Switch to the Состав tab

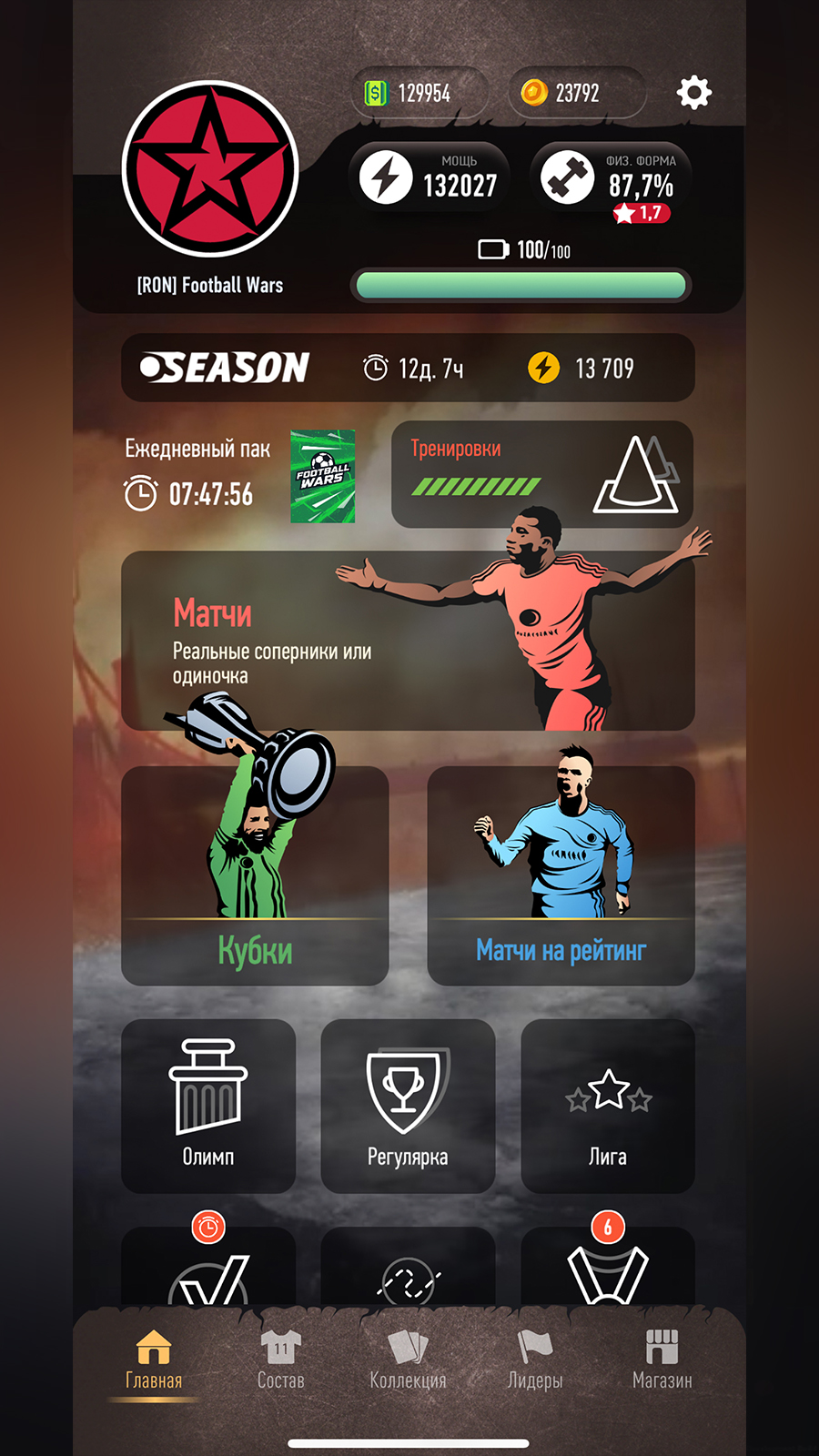click(280, 1360)
